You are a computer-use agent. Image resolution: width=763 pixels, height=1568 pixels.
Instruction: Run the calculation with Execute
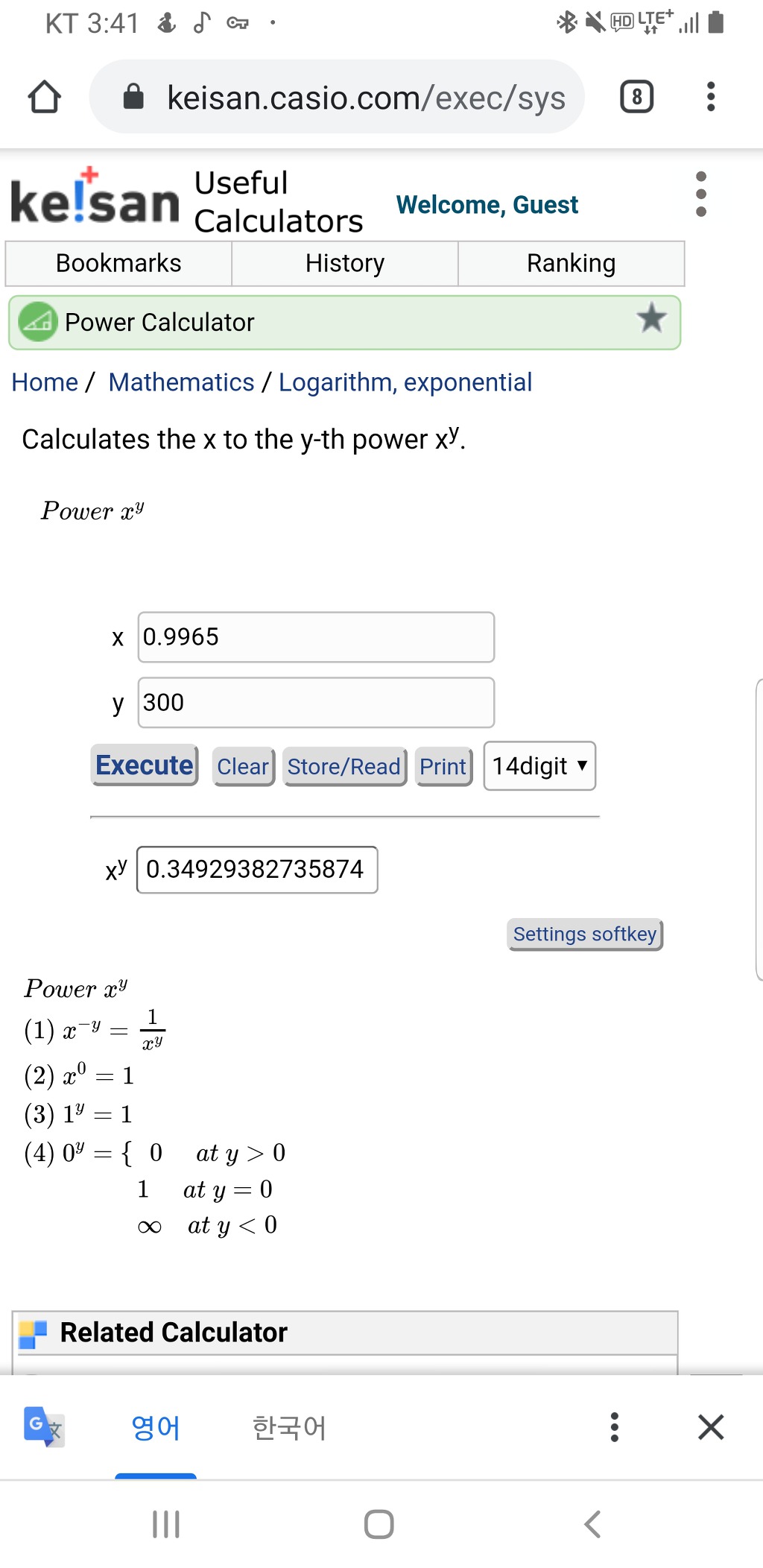145,765
